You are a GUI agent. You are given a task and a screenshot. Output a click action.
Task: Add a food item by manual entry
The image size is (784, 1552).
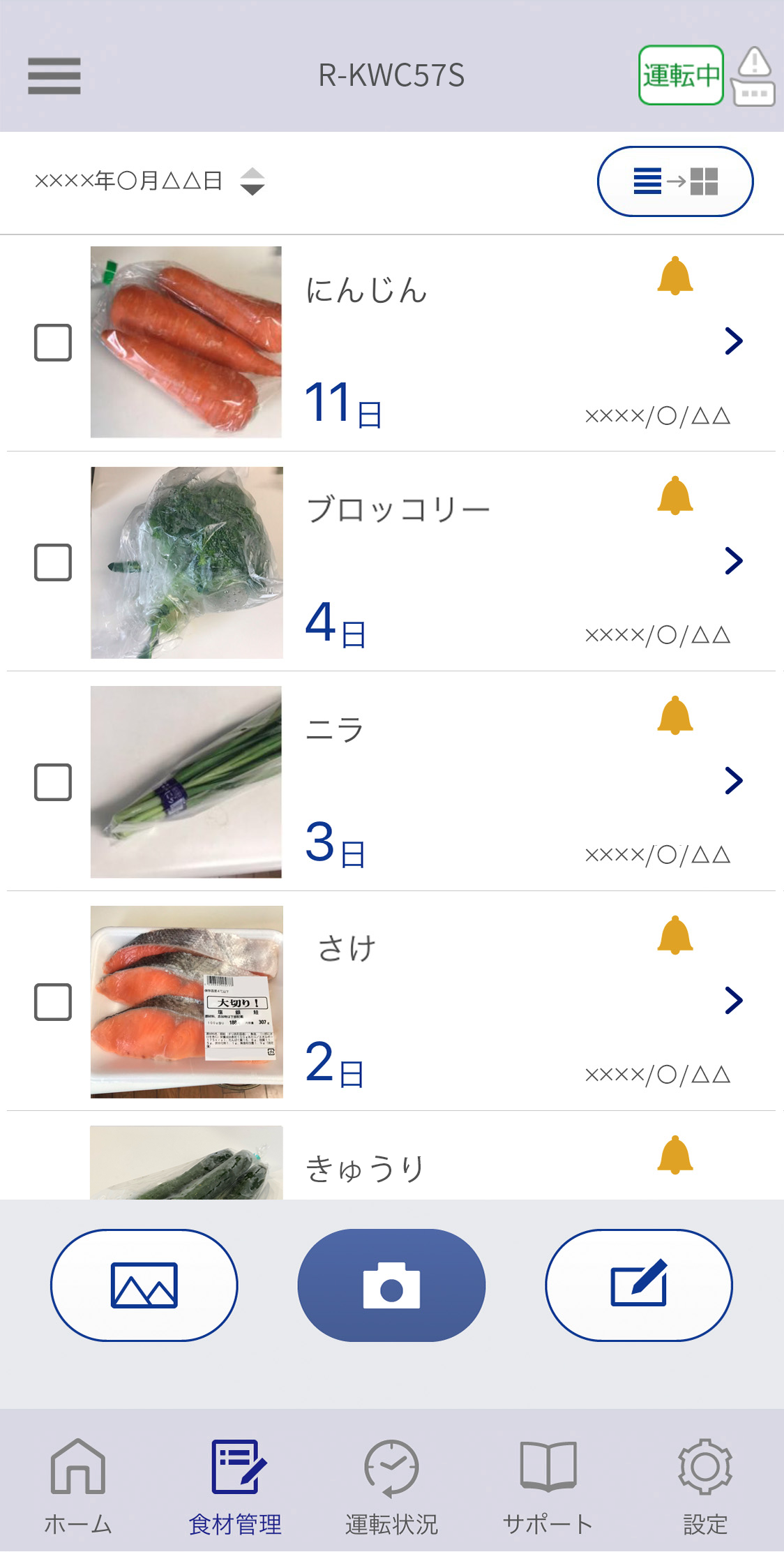(x=638, y=1285)
